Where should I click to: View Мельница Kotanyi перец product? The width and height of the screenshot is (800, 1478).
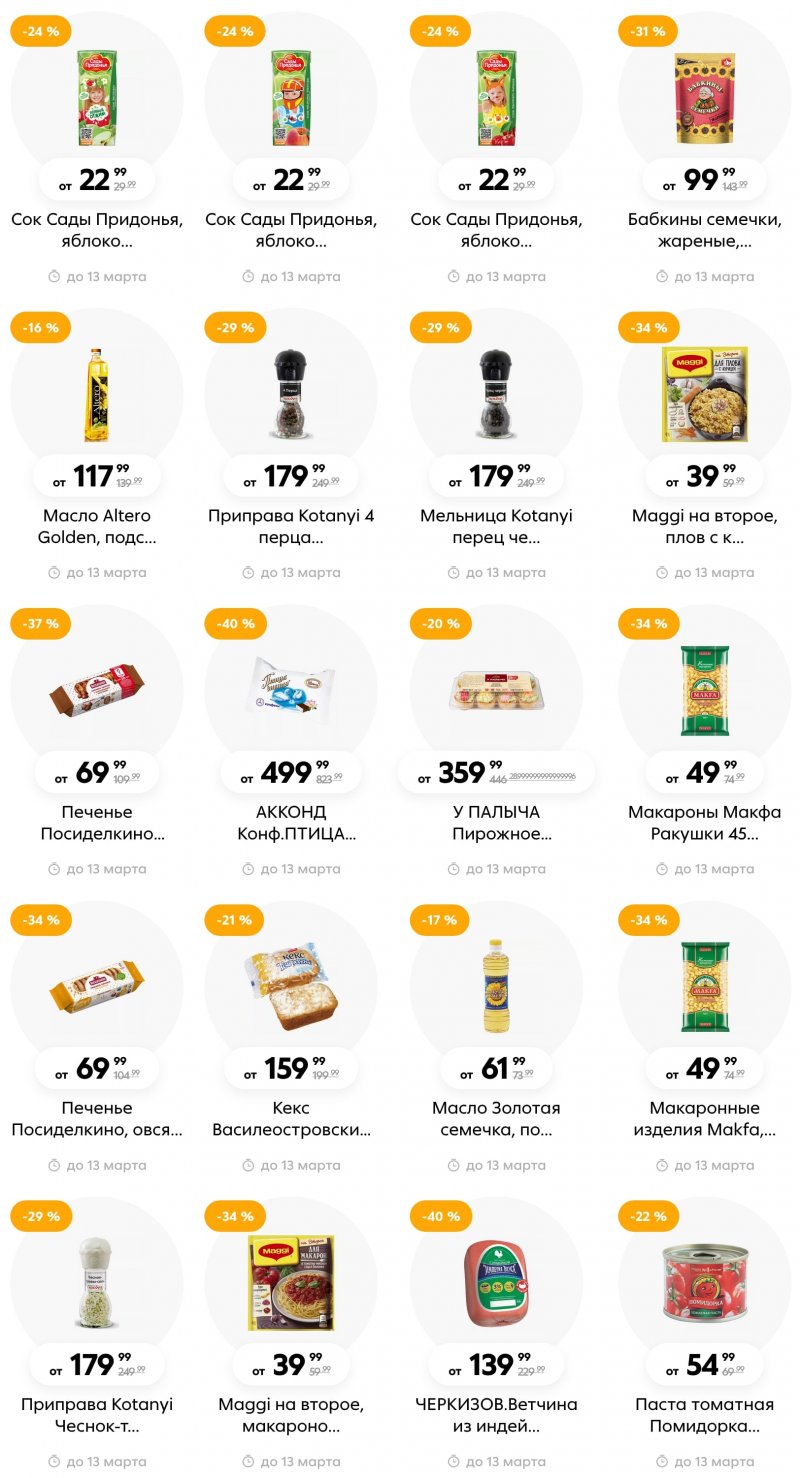pos(496,526)
